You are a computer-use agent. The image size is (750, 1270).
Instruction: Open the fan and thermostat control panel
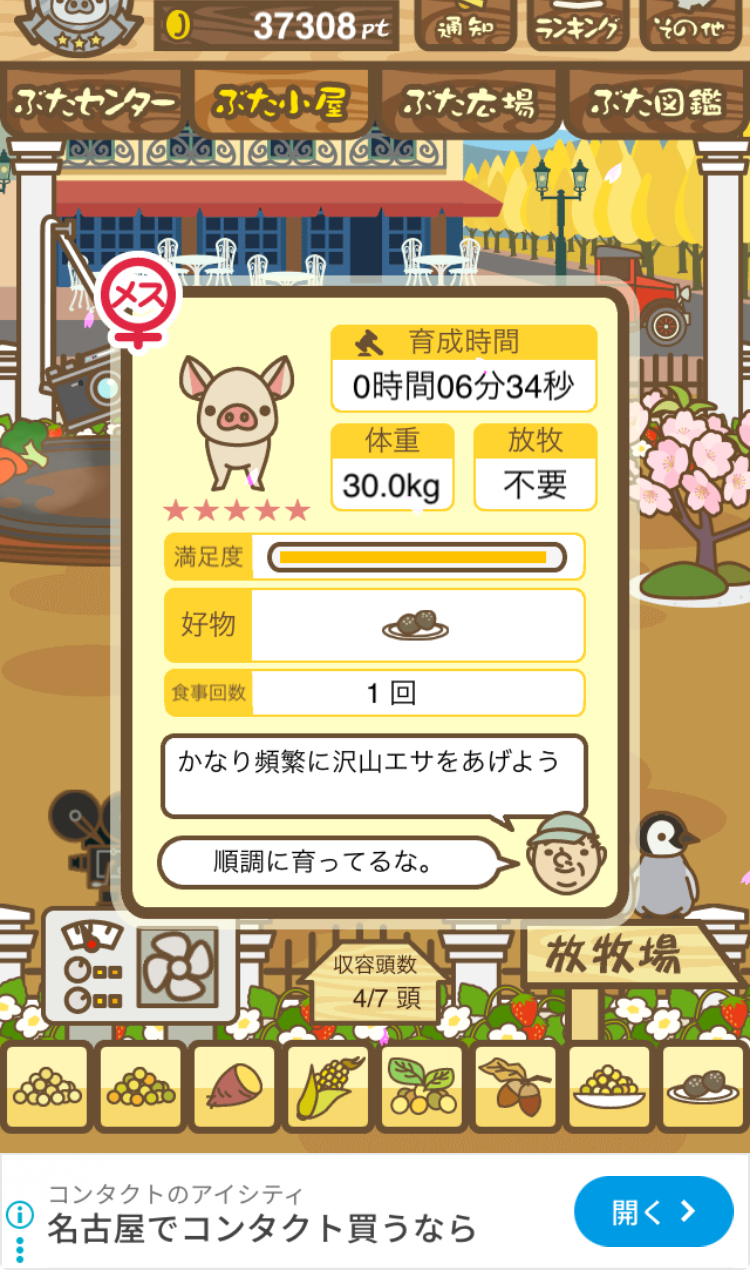[140, 964]
